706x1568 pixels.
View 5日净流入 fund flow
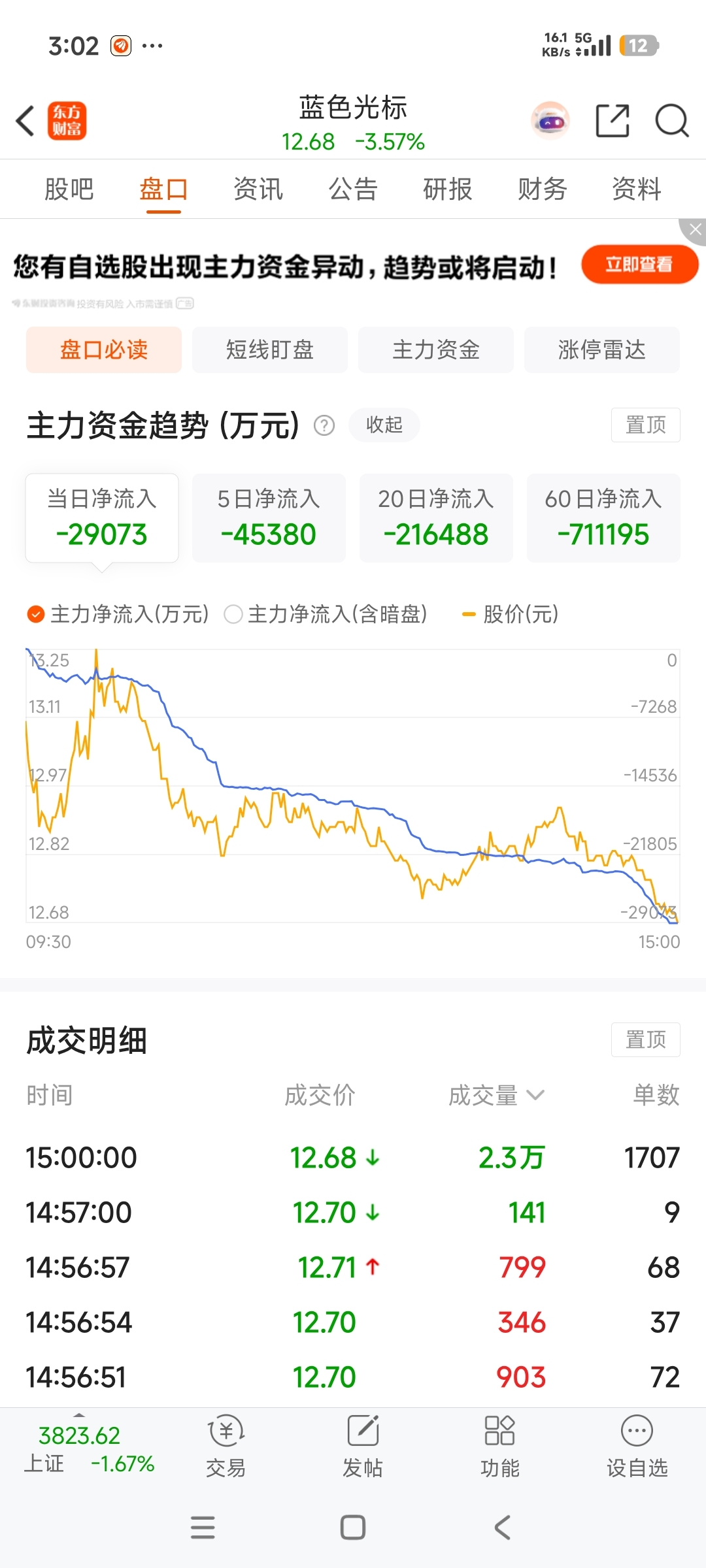tap(269, 517)
